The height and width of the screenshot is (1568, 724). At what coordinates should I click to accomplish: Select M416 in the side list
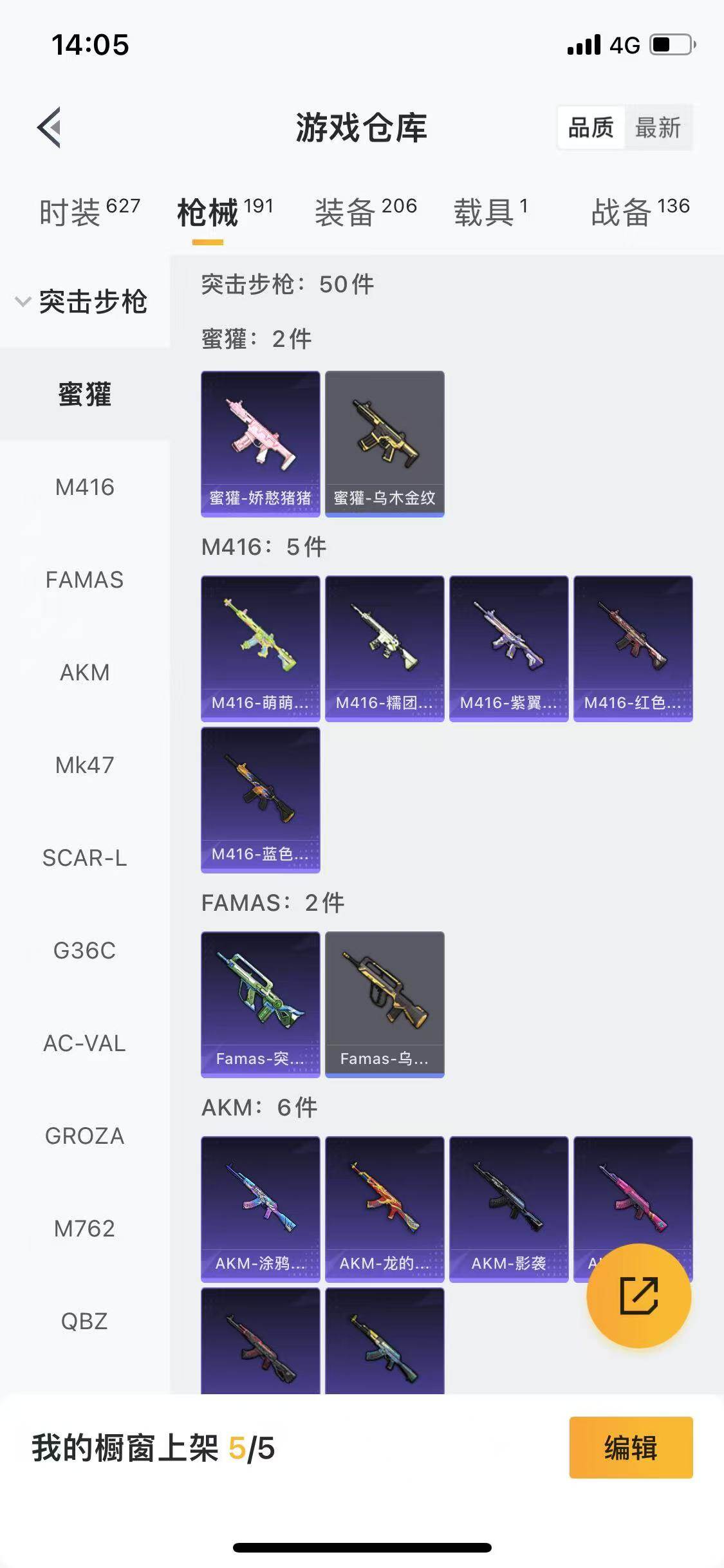[84, 487]
